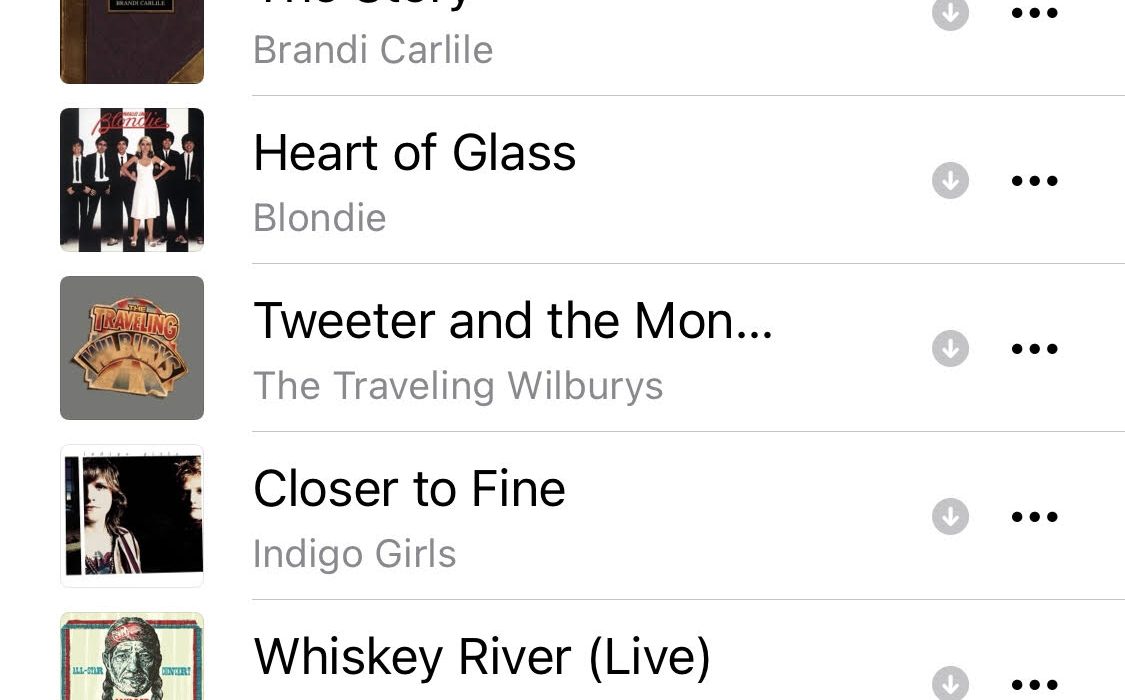Open more options for Heart of Glass
The width and height of the screenshot is (1125, 700).
(x=1034, y=181)
